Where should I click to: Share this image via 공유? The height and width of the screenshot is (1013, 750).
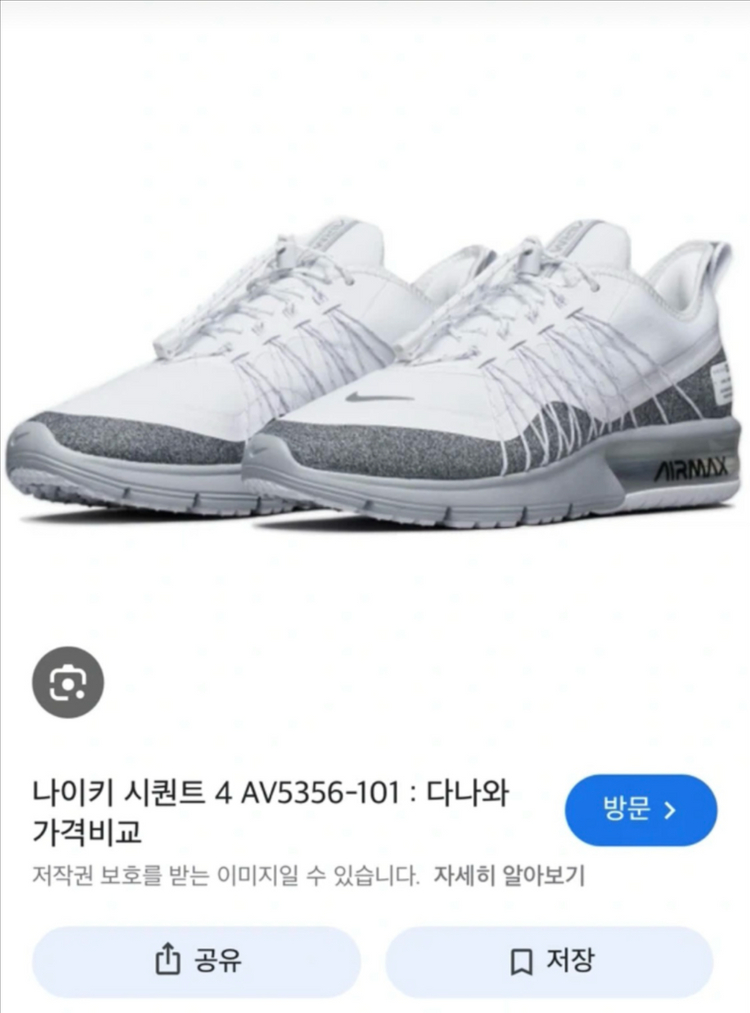(197, 962)
